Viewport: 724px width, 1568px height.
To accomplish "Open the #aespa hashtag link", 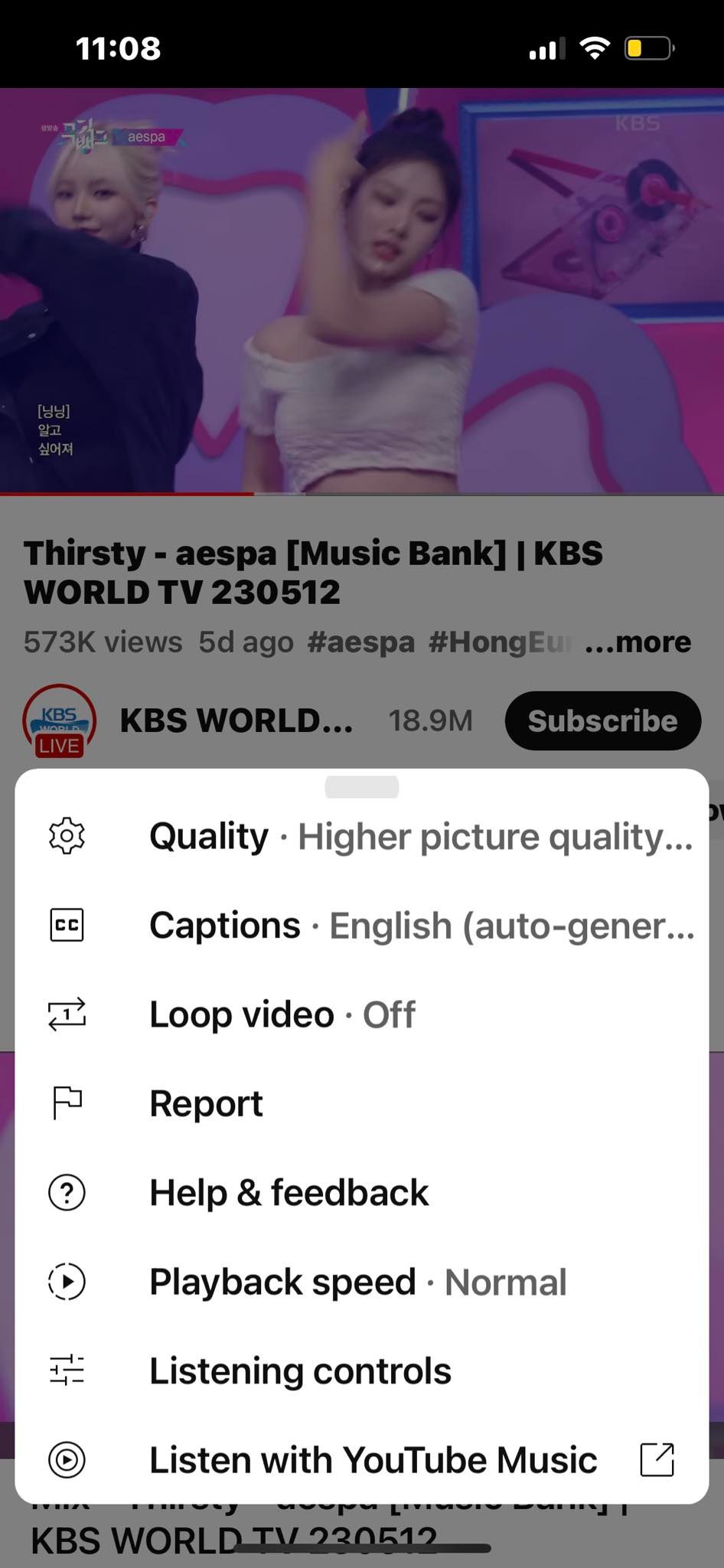I will [x=360, y=642].
